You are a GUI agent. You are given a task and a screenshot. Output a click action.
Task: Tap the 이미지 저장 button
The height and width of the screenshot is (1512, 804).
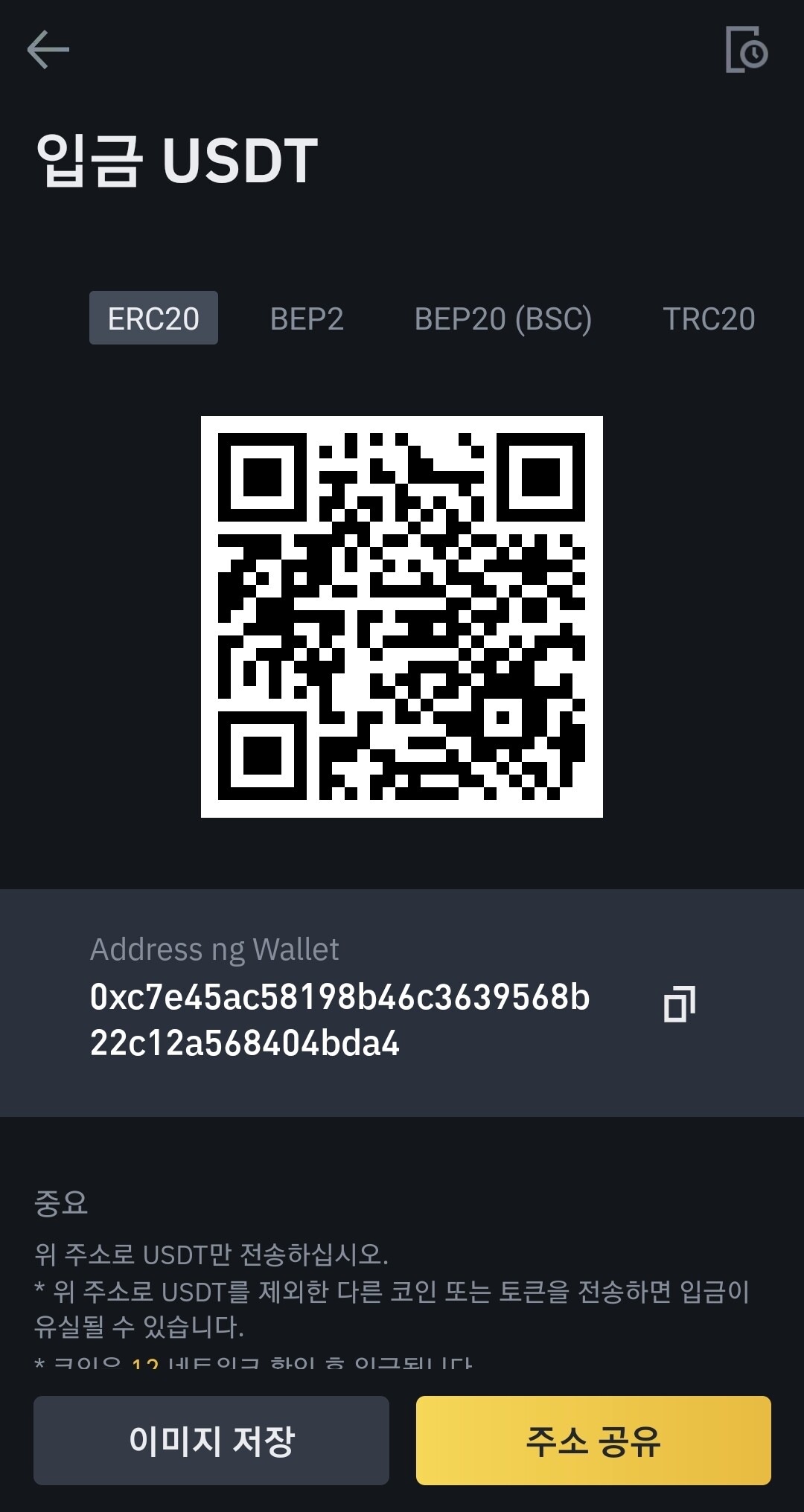(x=211, y=1441)
